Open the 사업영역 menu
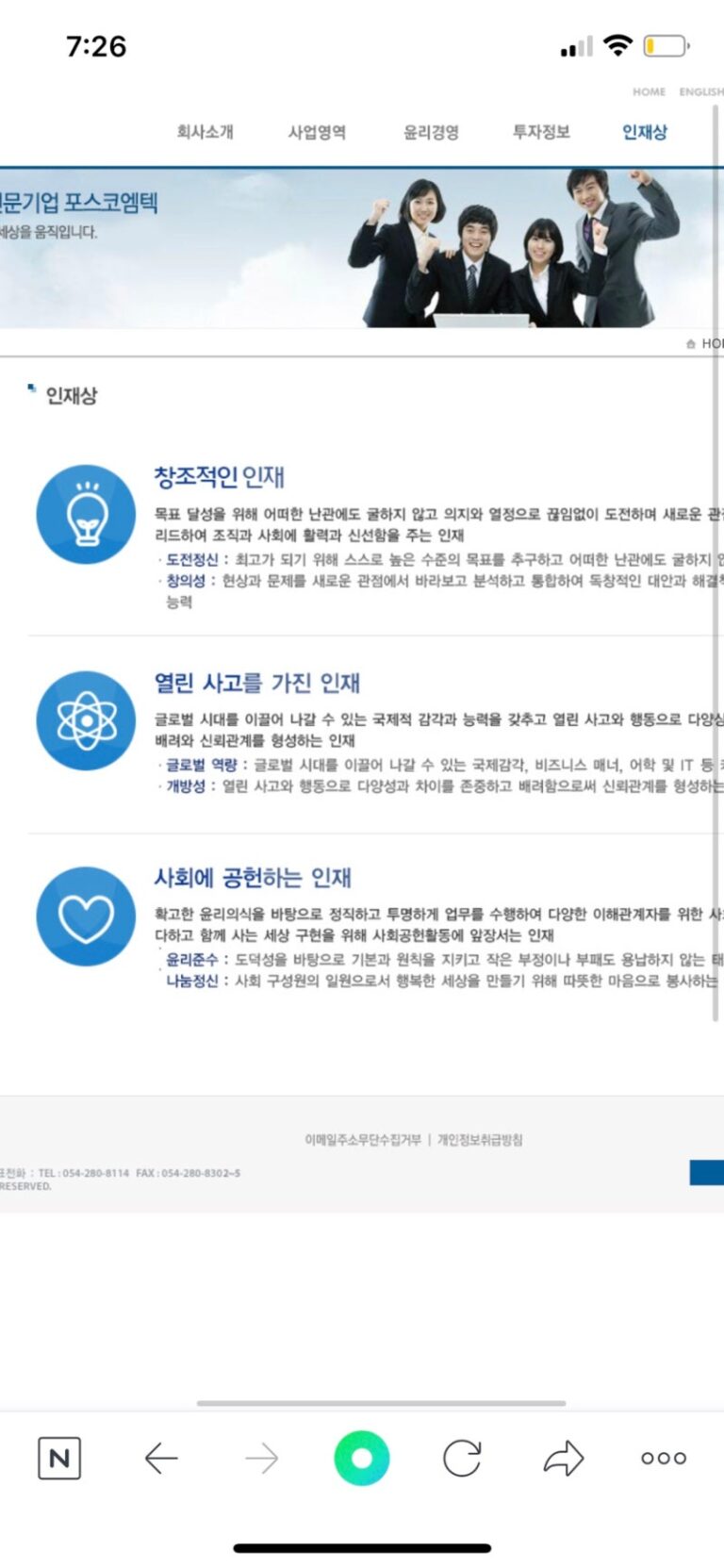Image resolution: width=724 pixels, height=1568 pixels. click(x=317, y=132)
